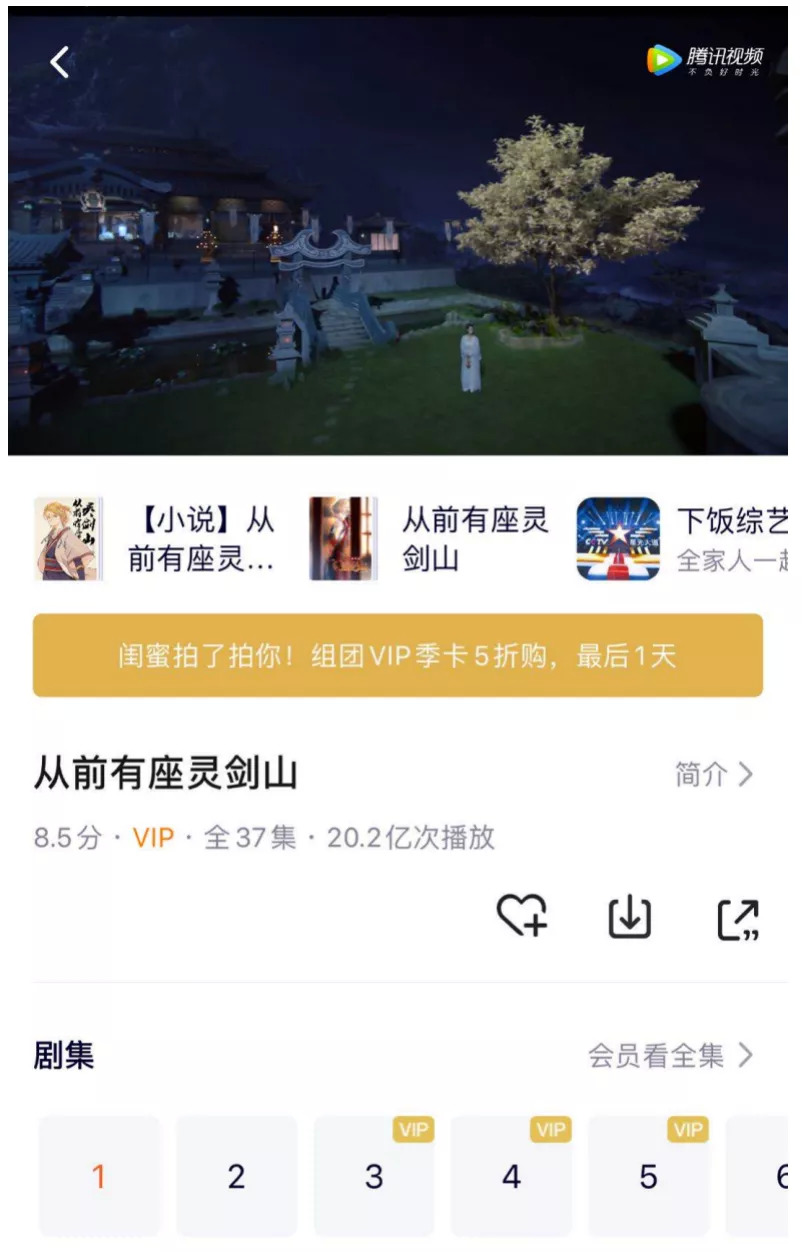Share this series
802x1252 pixels.
tap(739, 919)
